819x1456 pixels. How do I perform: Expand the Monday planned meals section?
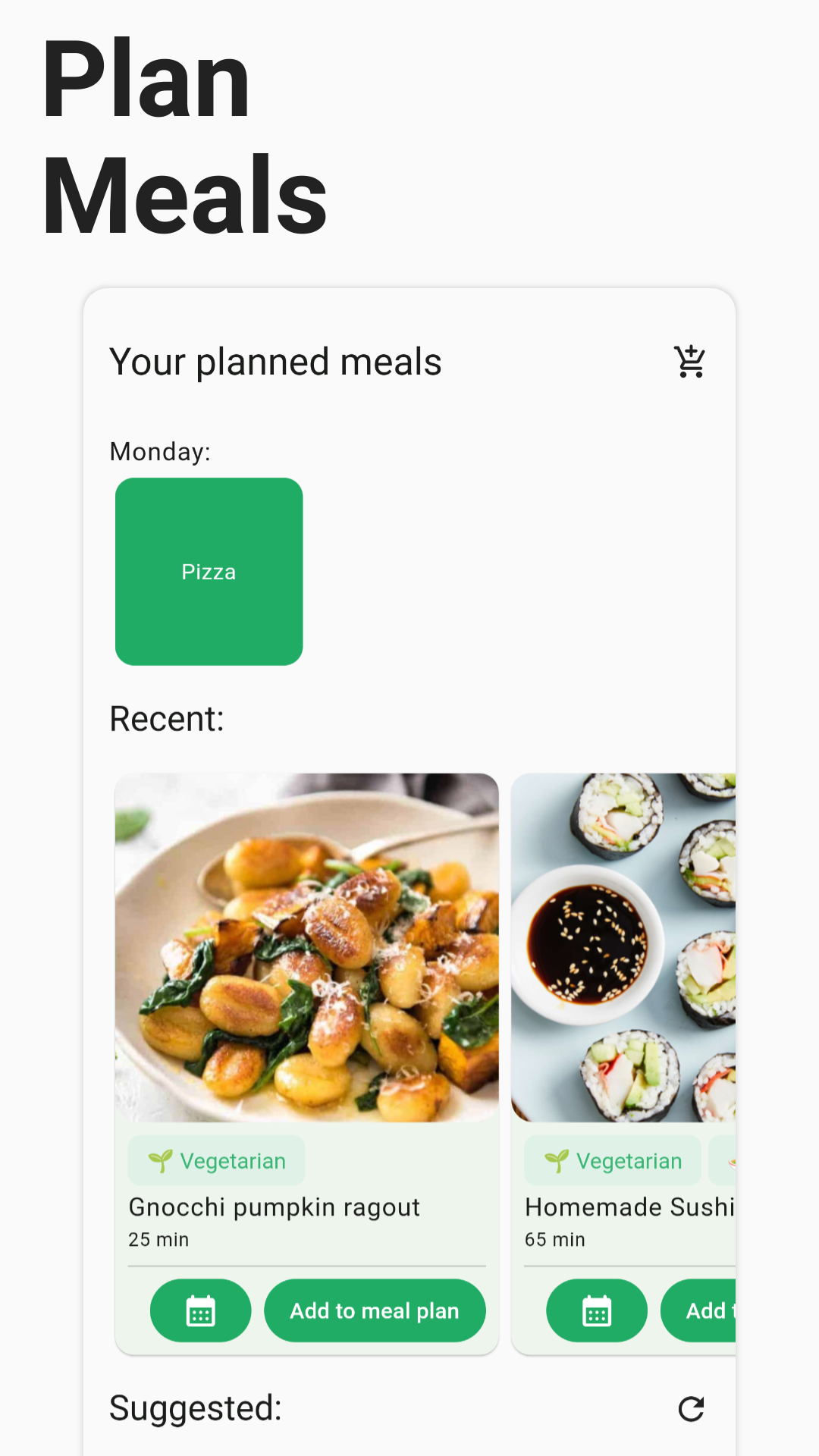158,450
